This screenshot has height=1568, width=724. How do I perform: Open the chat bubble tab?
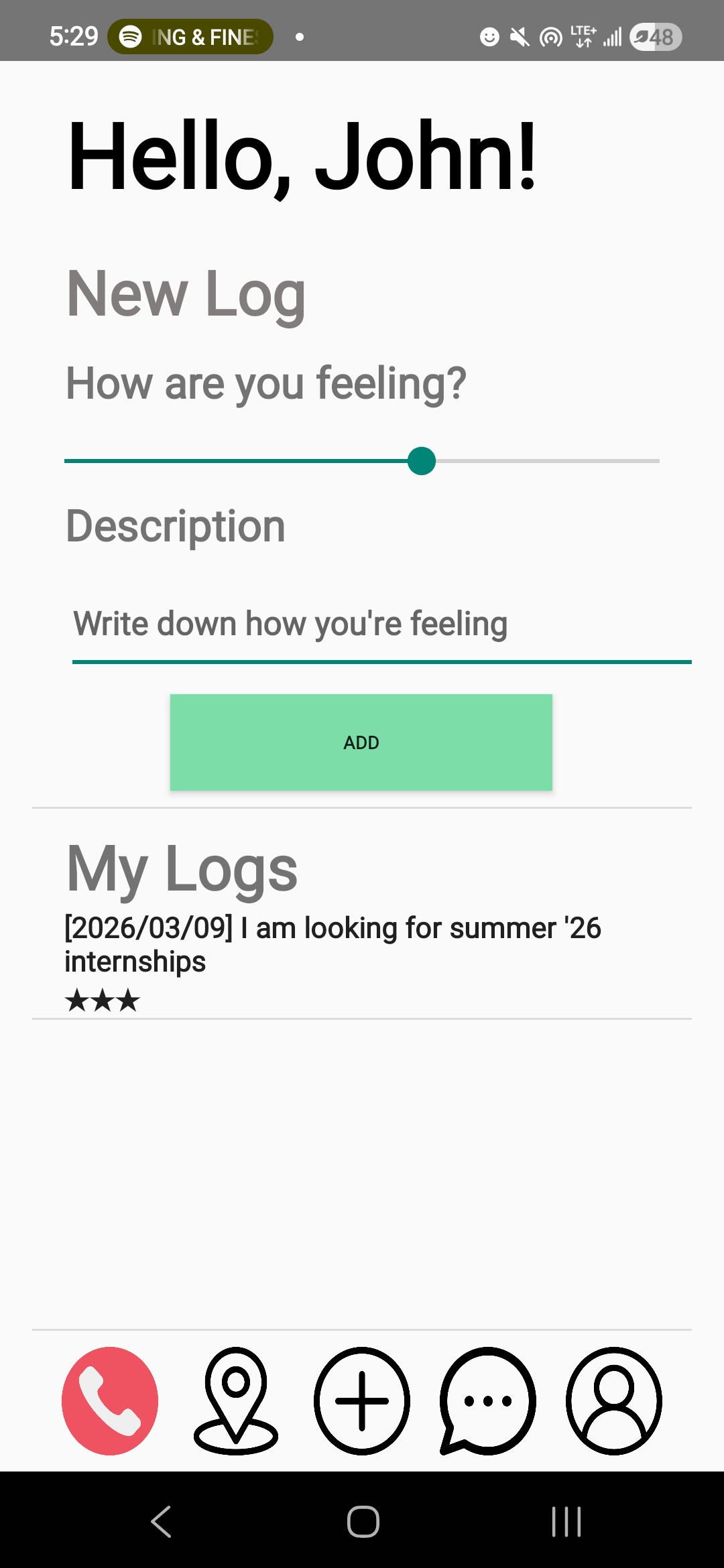487,1400
